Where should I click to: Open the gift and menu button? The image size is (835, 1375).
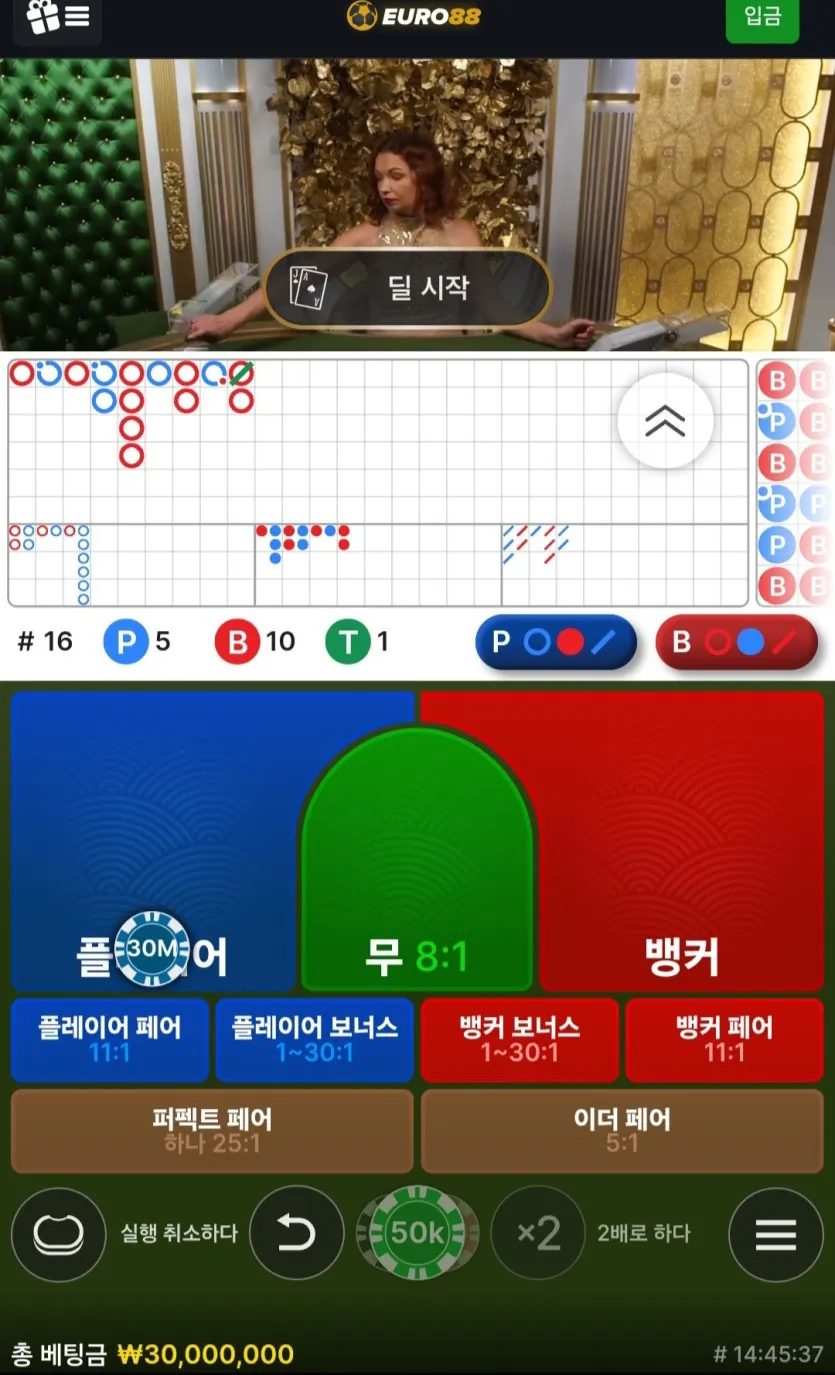point(57,18)
